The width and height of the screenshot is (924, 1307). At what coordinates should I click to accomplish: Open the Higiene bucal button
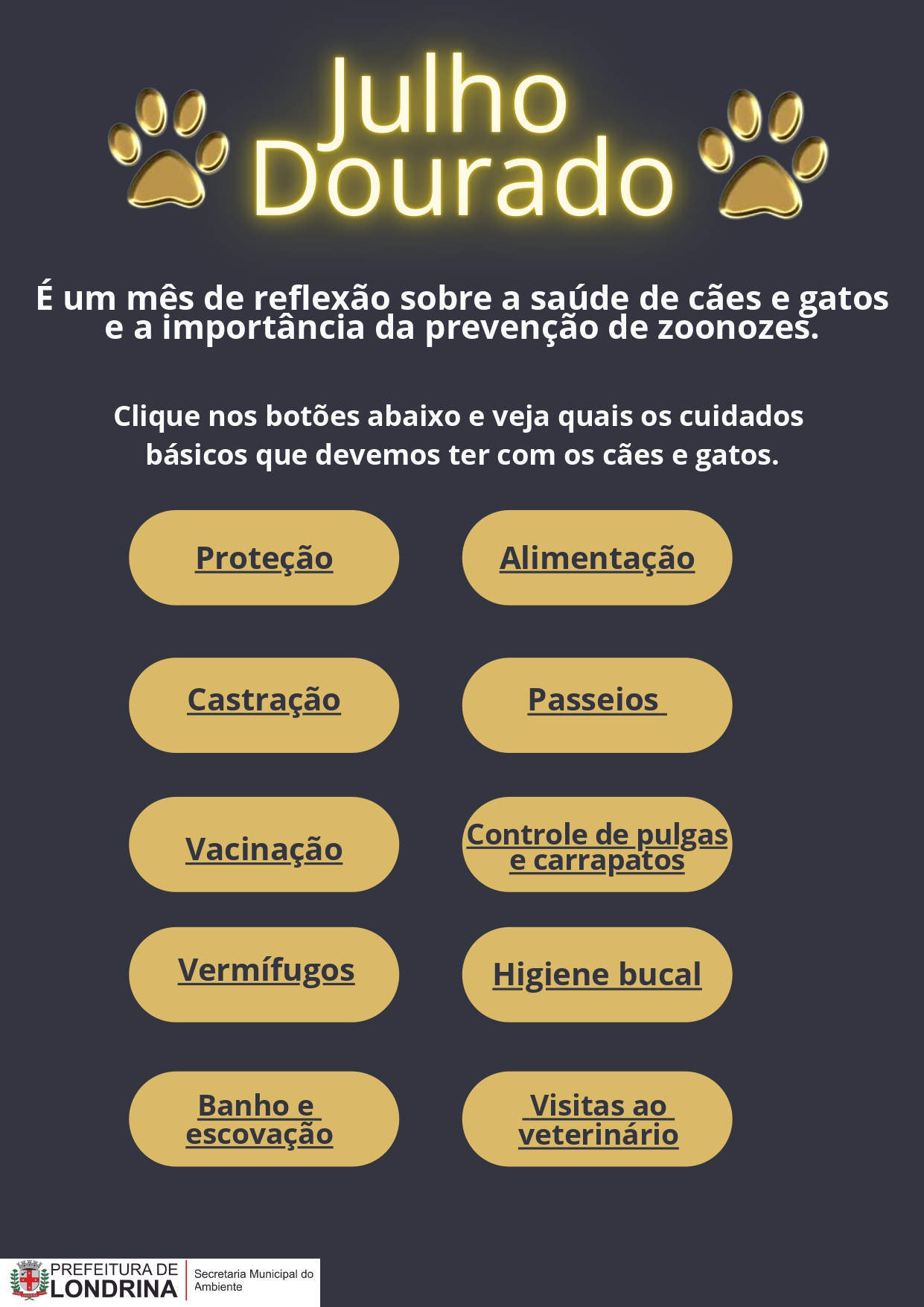(596, 974)
